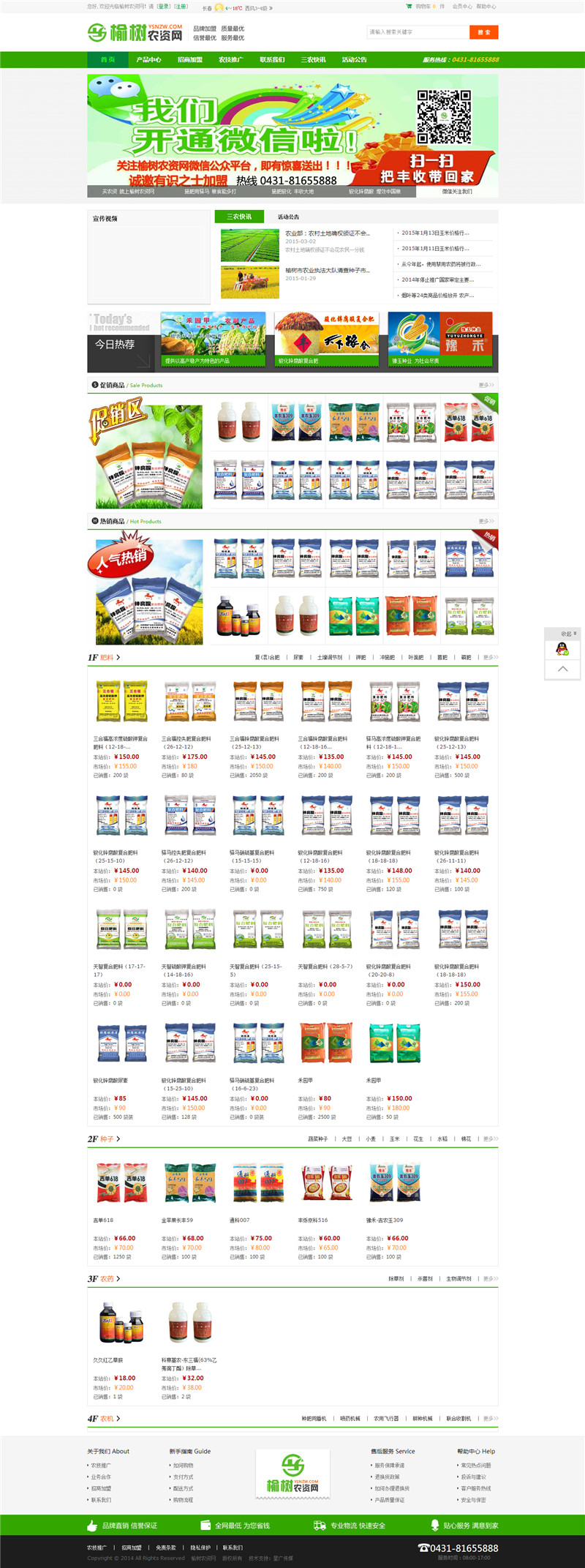Open 联系我们 in the navigation bar
Image resolution: width=585 pixels, height=1568 pixels.
click(x=272, y=60)
